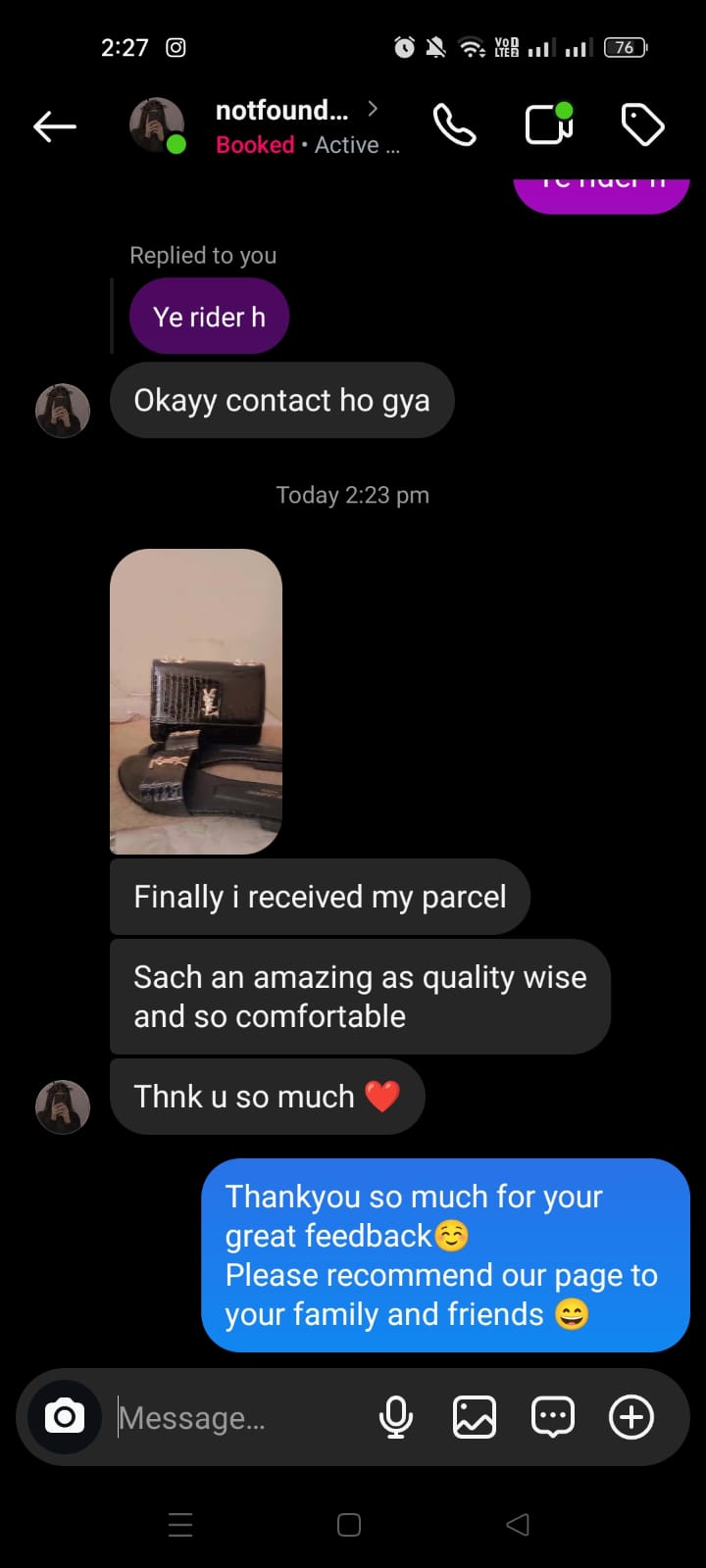The image size is (706, 1568).
Task: Select the quoted 'Ye rider h' reply
Action: coord(209,316)
